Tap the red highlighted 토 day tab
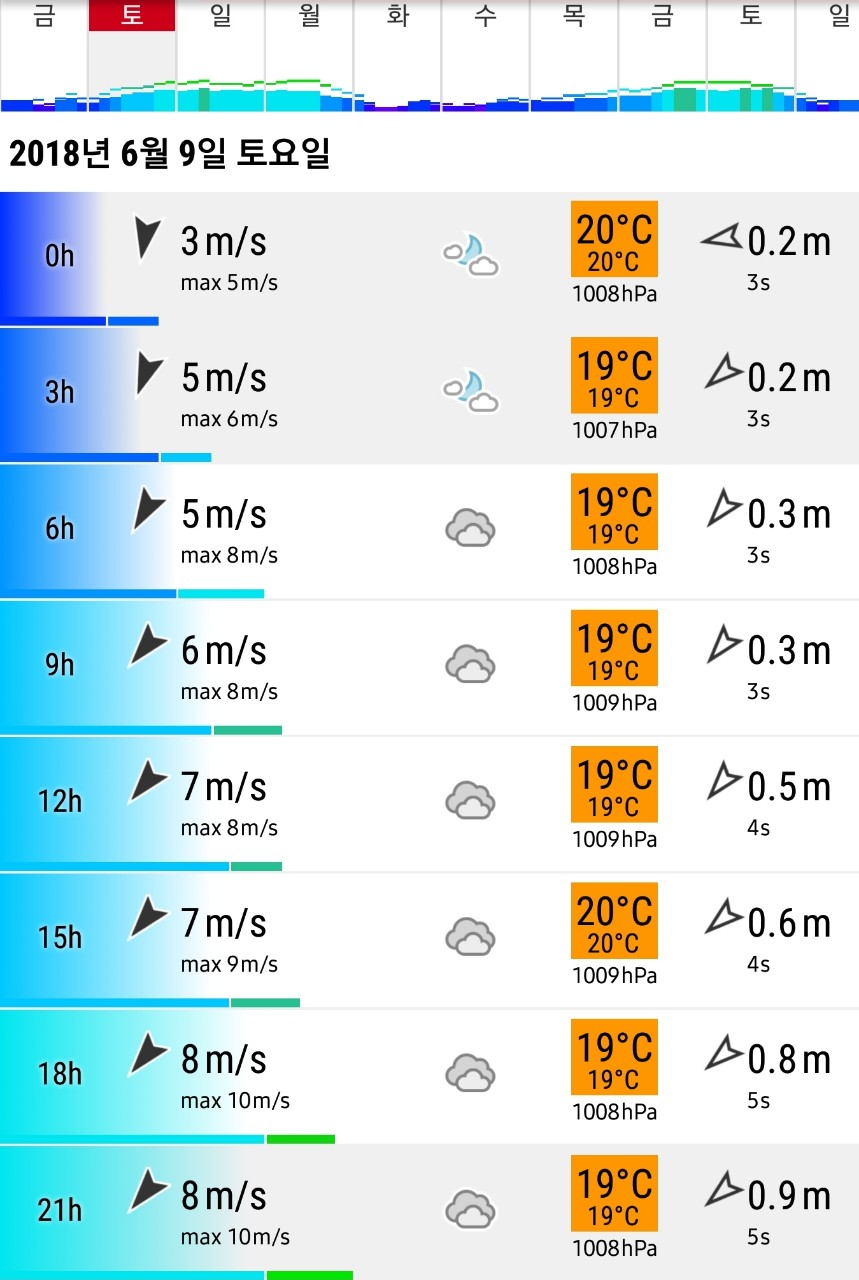The image size is (859, 1280). 132,17
